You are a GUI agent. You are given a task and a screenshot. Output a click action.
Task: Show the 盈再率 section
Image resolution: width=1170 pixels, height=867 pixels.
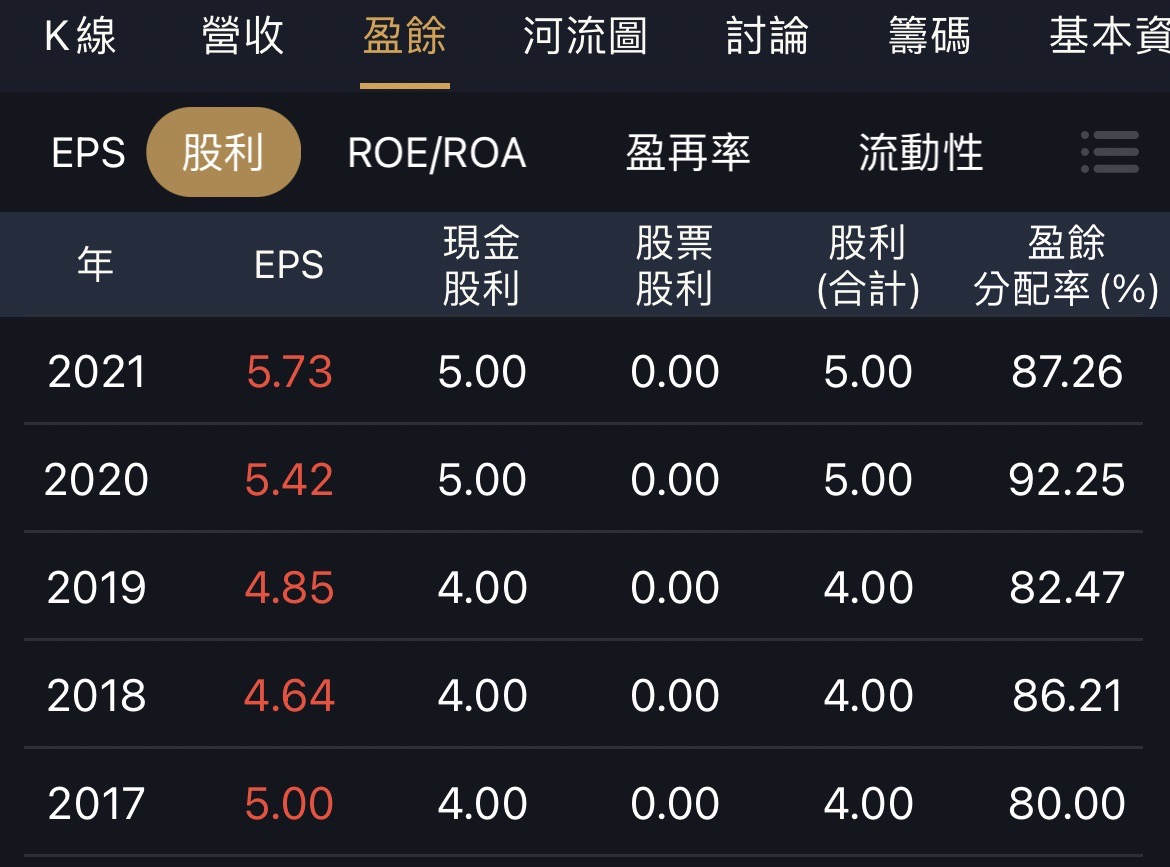(688, 153)
